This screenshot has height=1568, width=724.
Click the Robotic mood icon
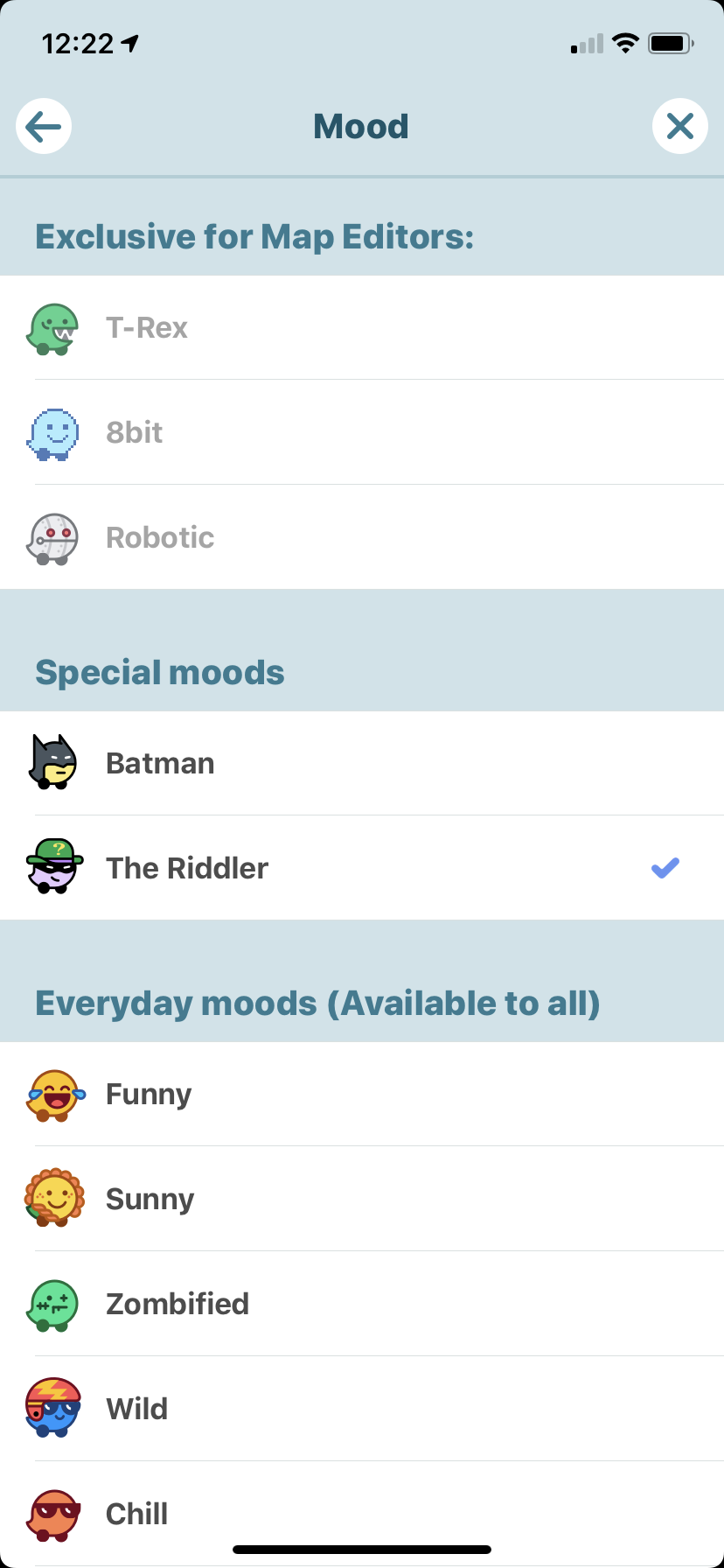pos(52,537)
